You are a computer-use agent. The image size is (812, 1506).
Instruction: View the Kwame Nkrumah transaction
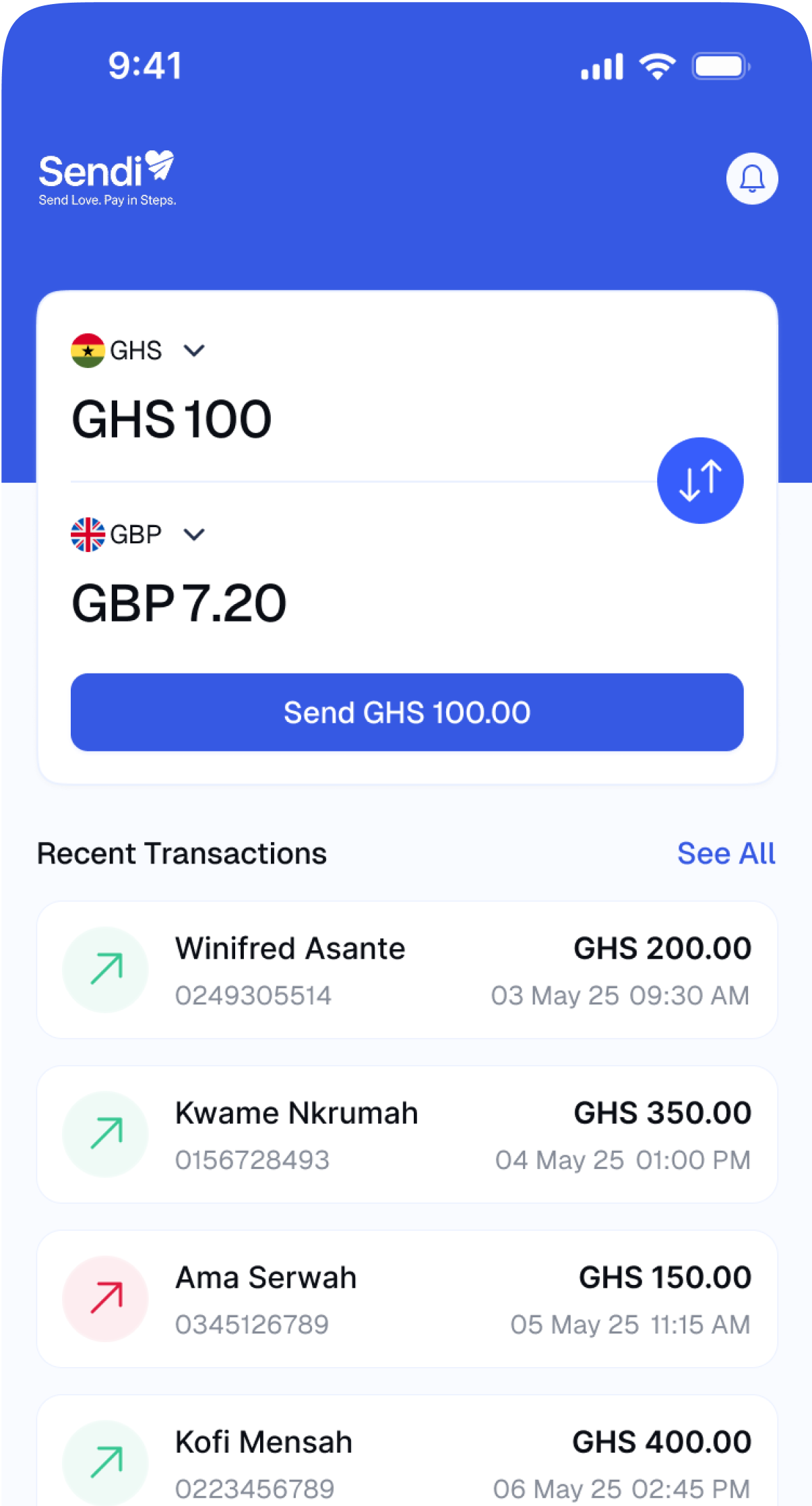407,1135
